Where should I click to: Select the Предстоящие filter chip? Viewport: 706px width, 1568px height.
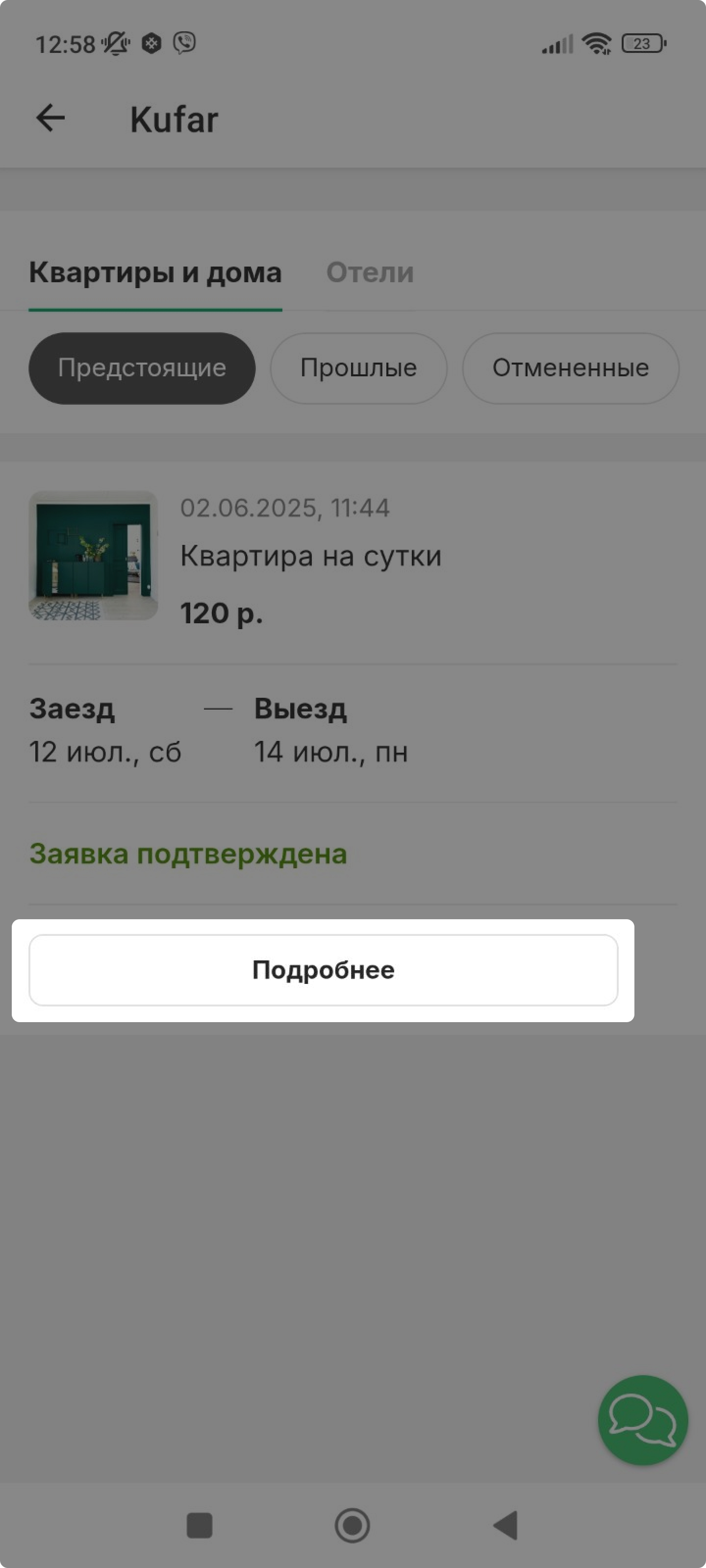142,367
